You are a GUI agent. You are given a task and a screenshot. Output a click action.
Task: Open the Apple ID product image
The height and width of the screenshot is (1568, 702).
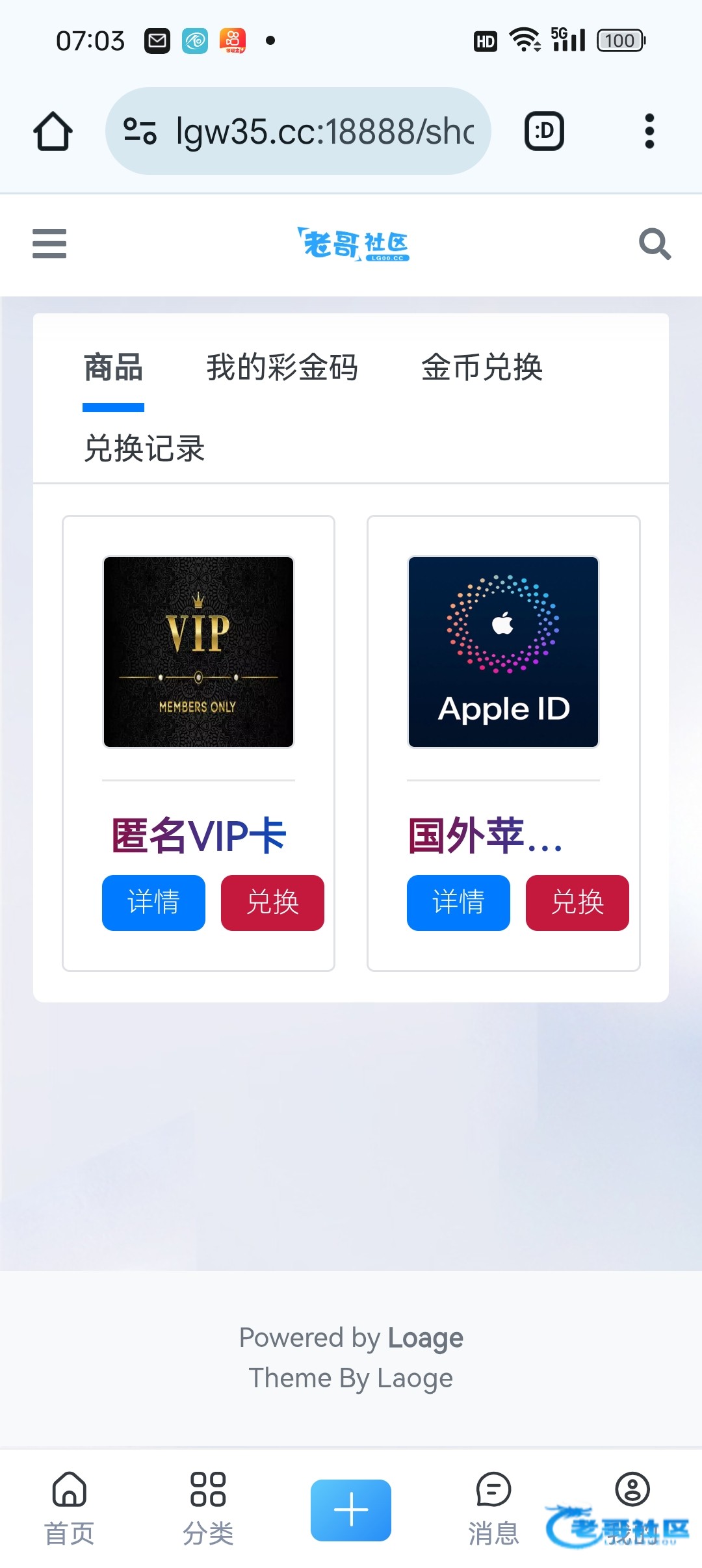click(503, 652)
